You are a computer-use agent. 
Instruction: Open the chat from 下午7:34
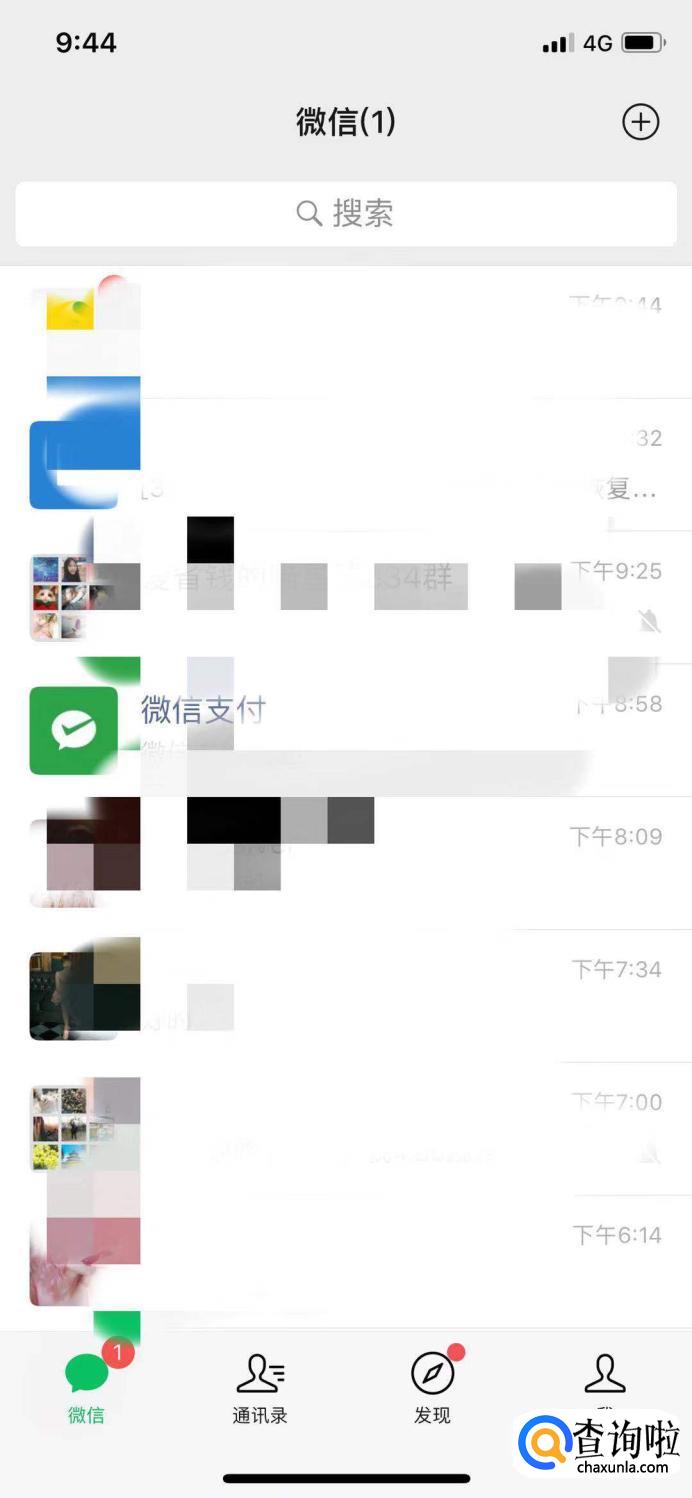pos(346,995)
